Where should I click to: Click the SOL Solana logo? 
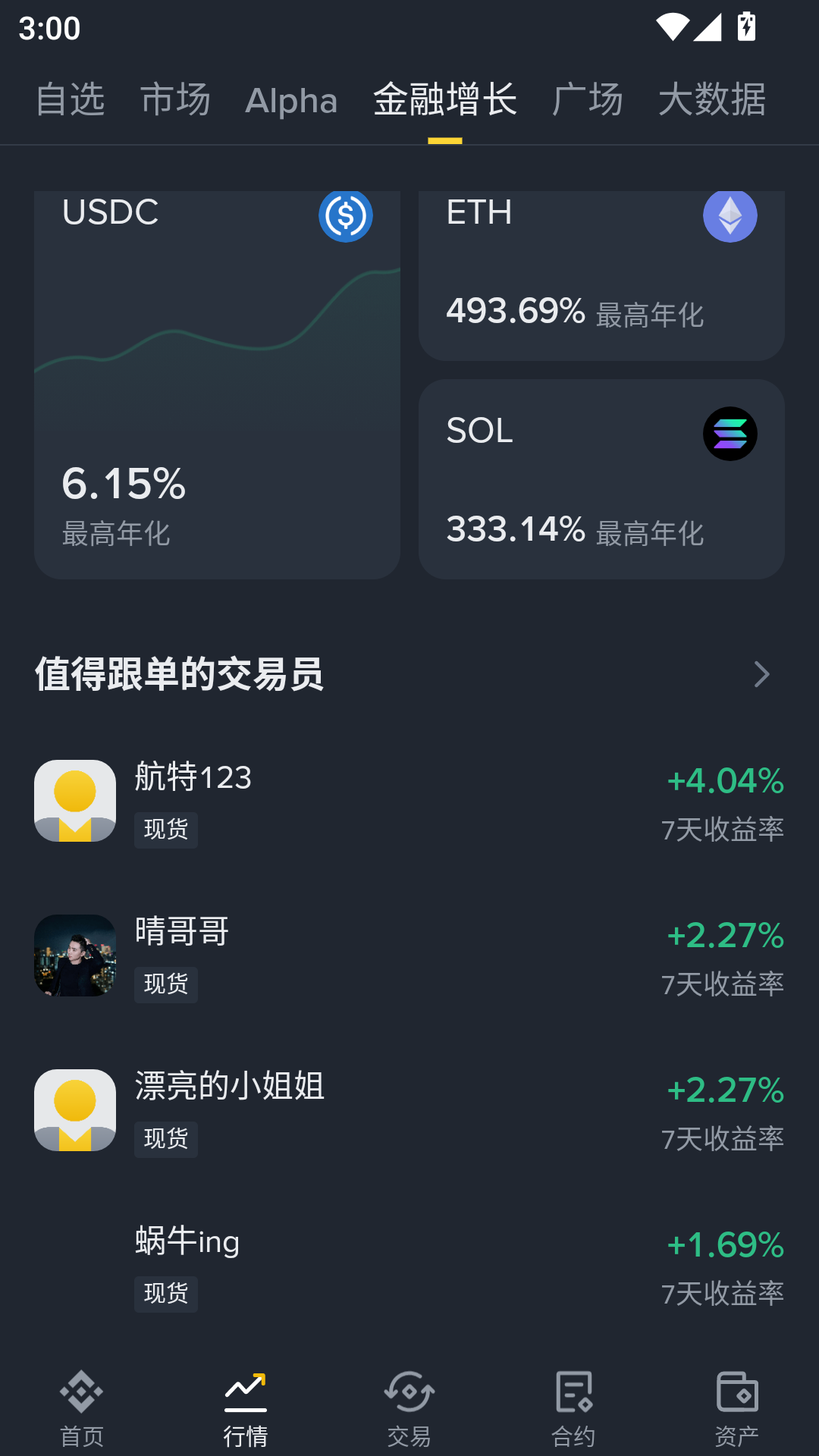pos(730,433)
